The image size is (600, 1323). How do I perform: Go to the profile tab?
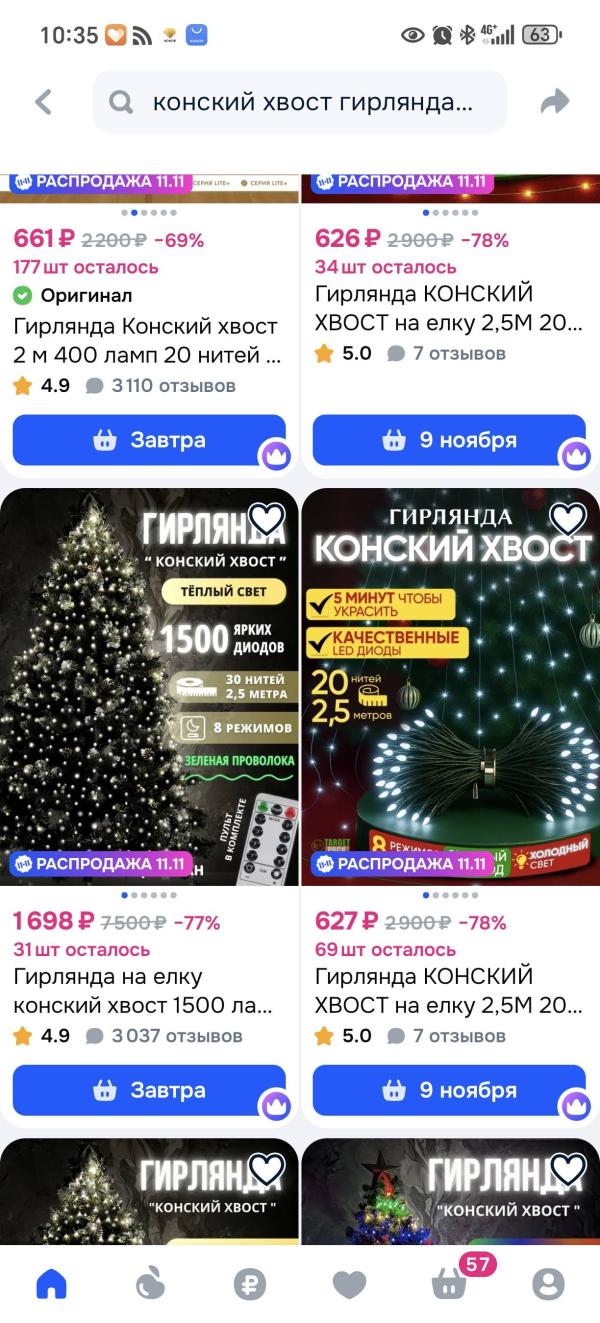click(548, 1284)
